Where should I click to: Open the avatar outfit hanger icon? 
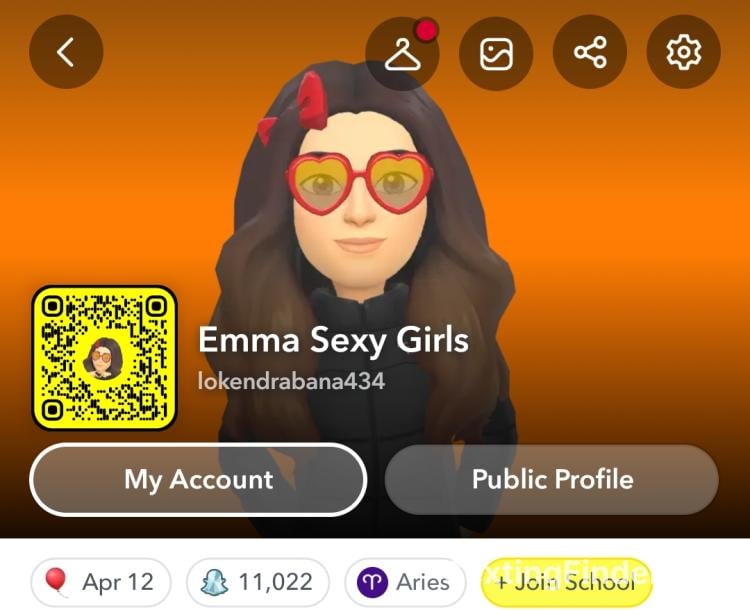pyautogui.click(x=402, y=52)
